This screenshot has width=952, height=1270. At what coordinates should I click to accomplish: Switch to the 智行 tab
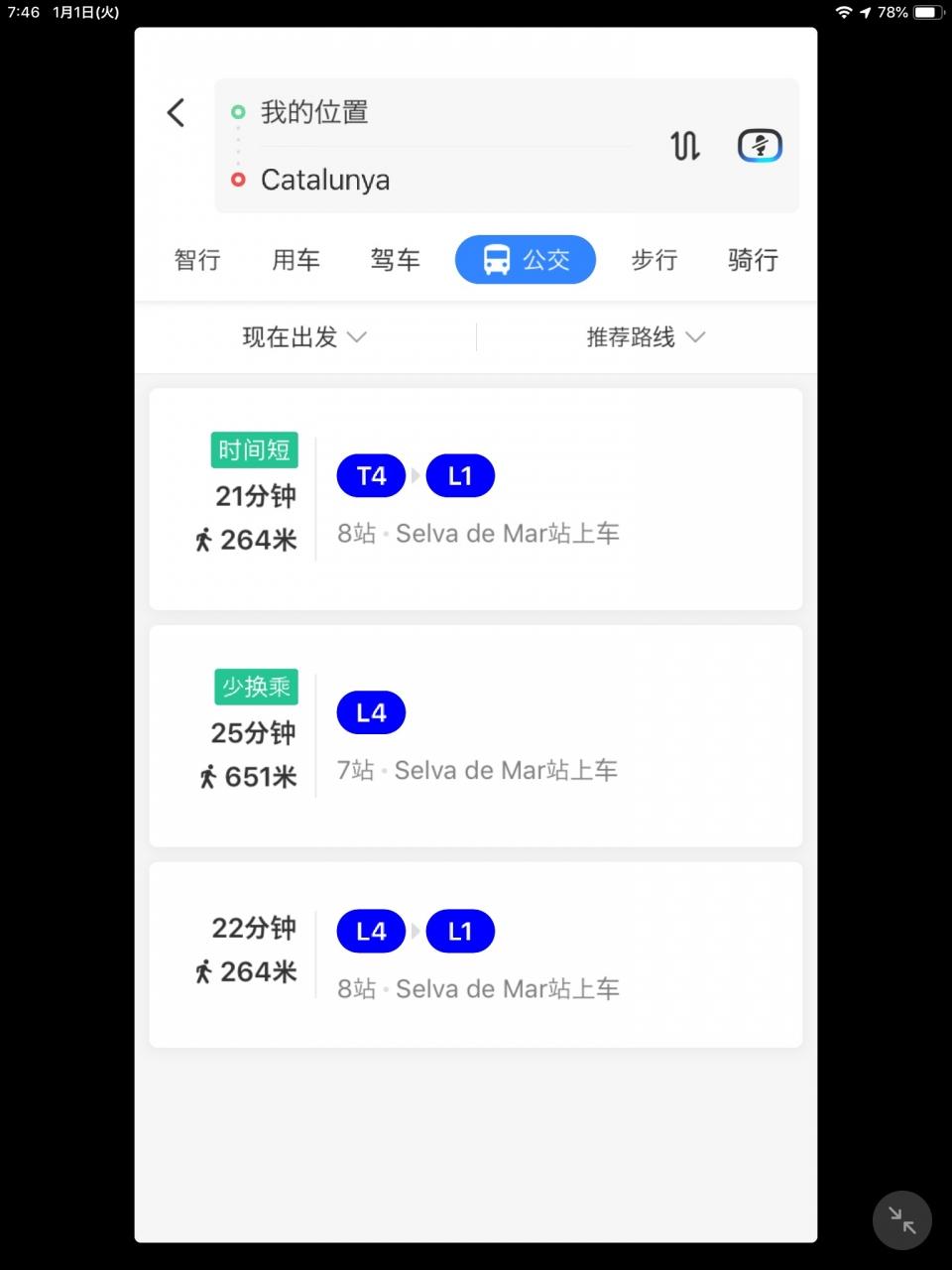[197, 260]
